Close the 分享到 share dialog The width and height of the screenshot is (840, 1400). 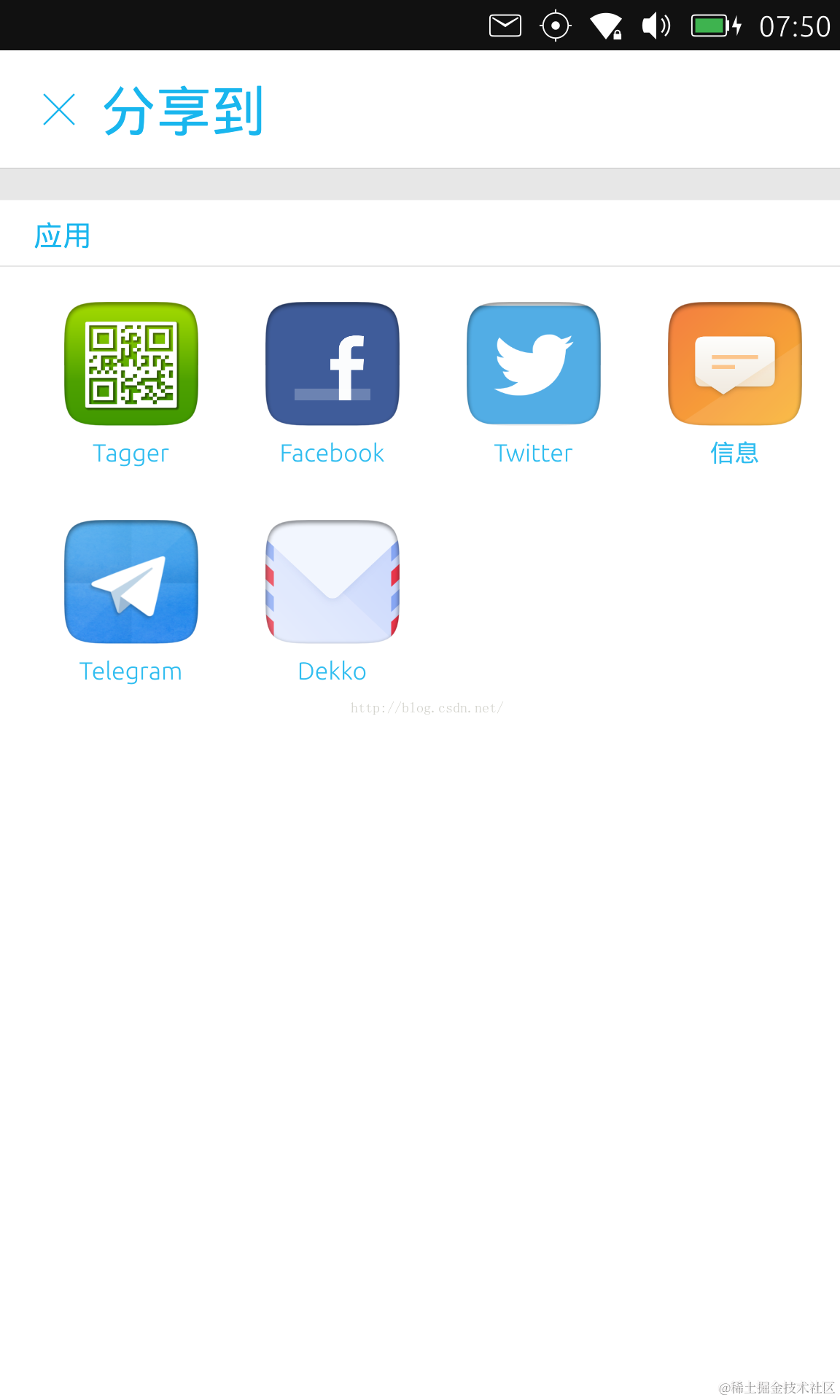59,109
